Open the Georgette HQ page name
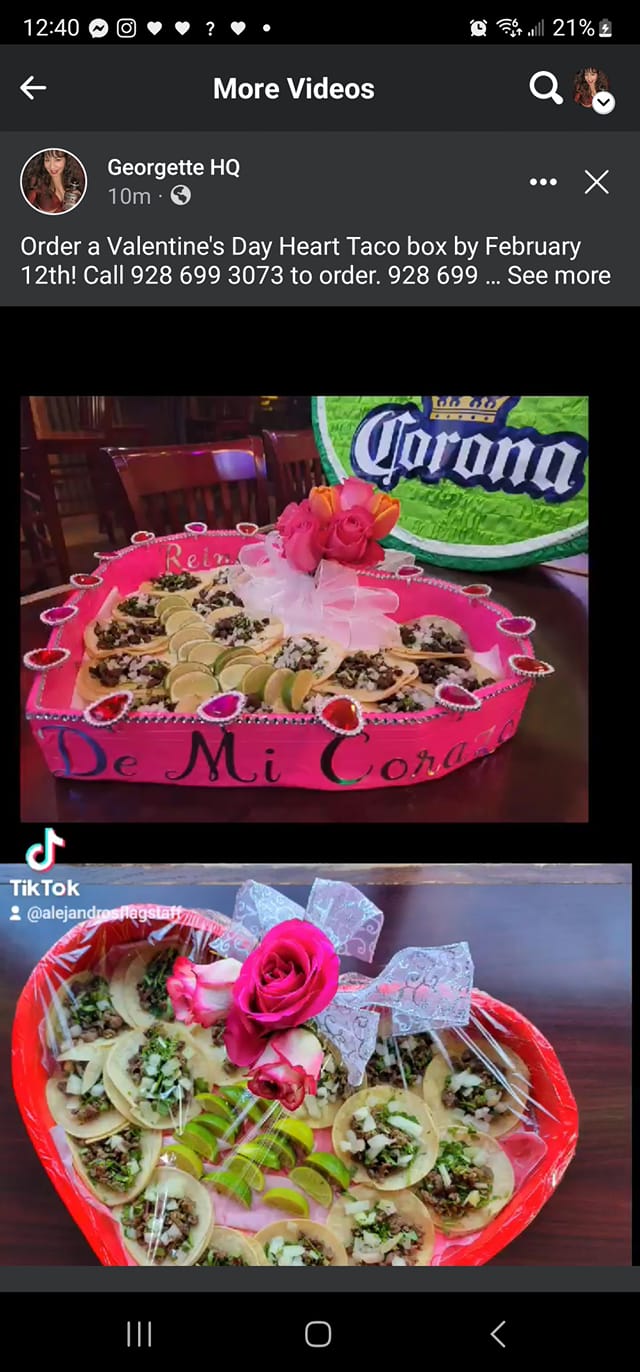 point(173,167)
